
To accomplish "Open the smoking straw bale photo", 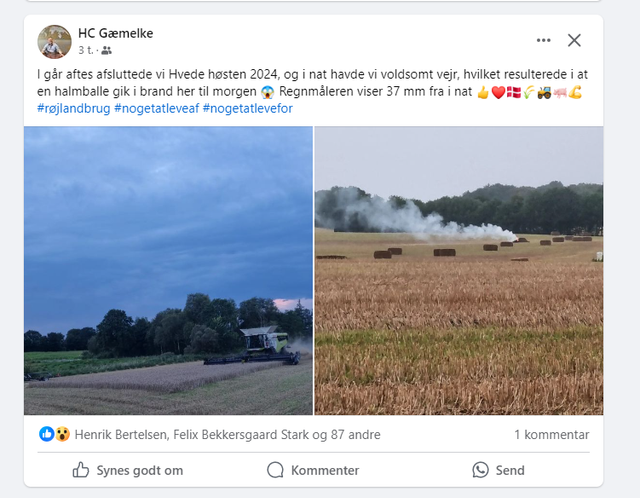I will [x=459, y=270].
